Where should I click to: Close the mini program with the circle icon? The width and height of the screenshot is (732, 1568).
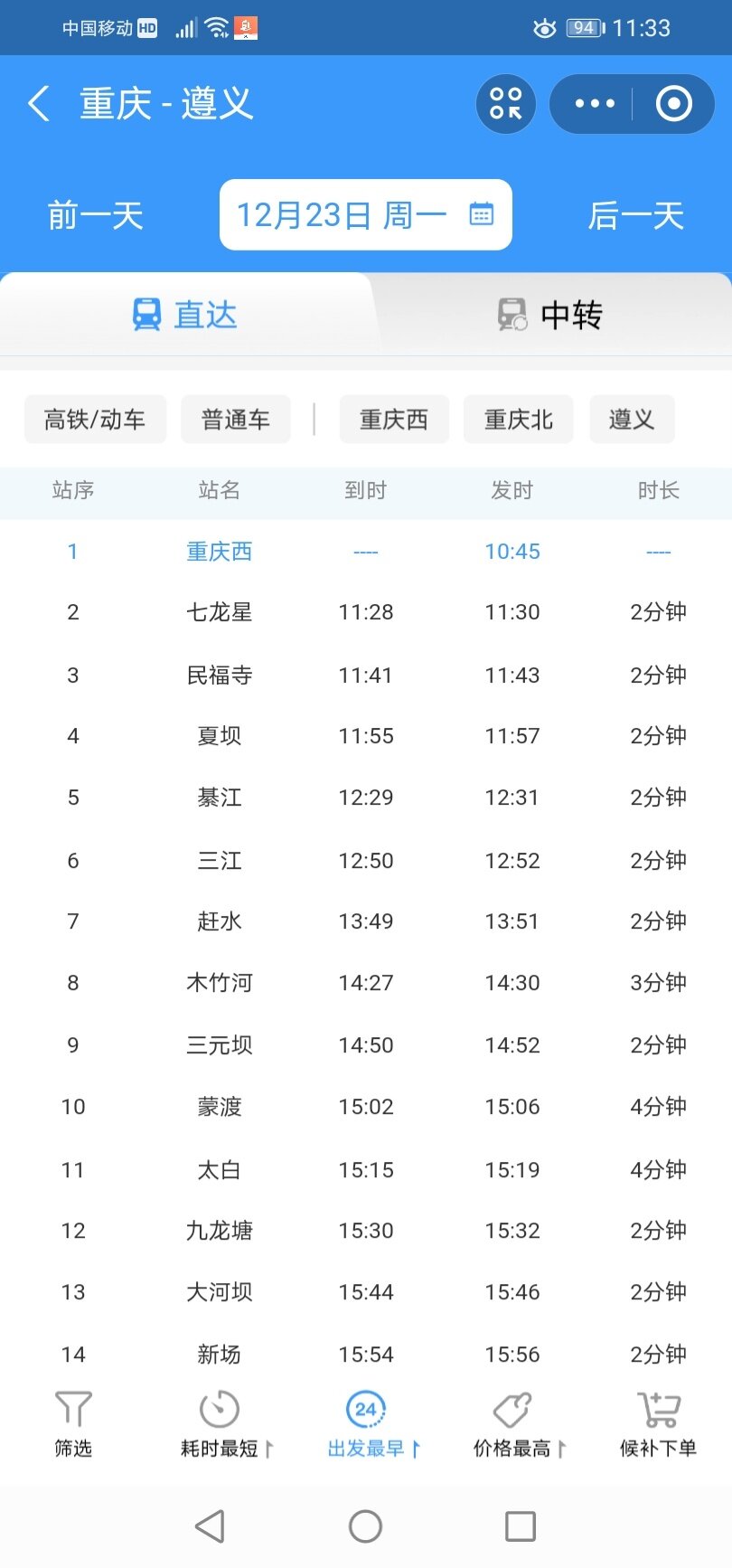point(673,104)
